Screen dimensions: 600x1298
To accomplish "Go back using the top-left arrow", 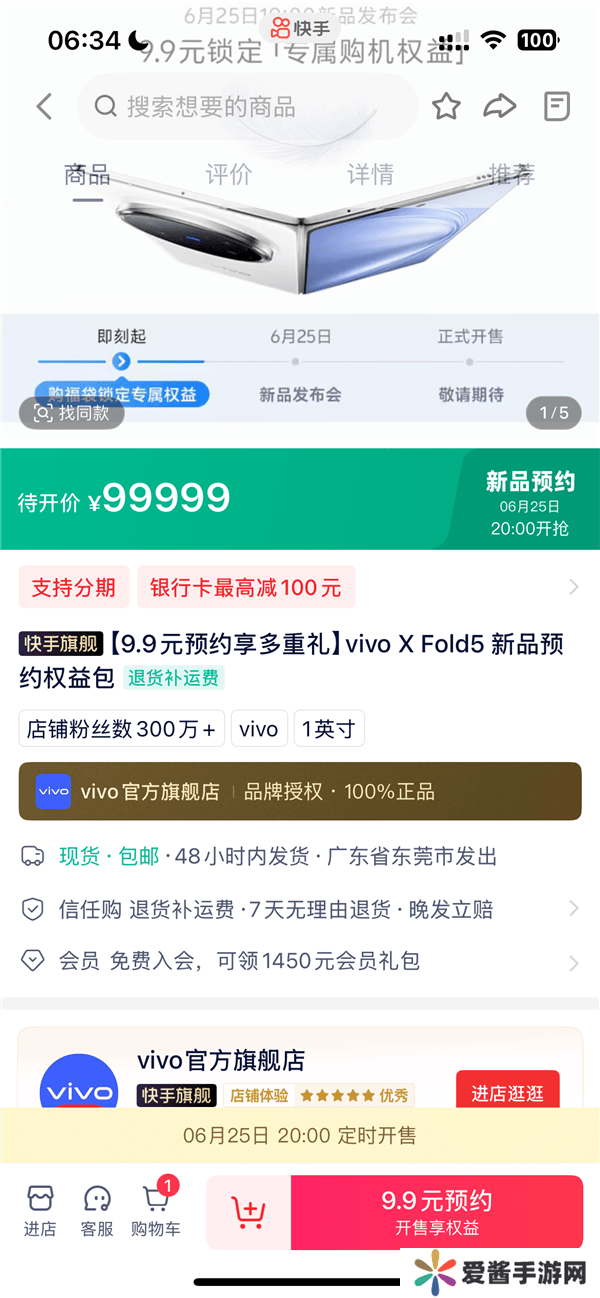I will pyautogui.click(x=44, y=106).
